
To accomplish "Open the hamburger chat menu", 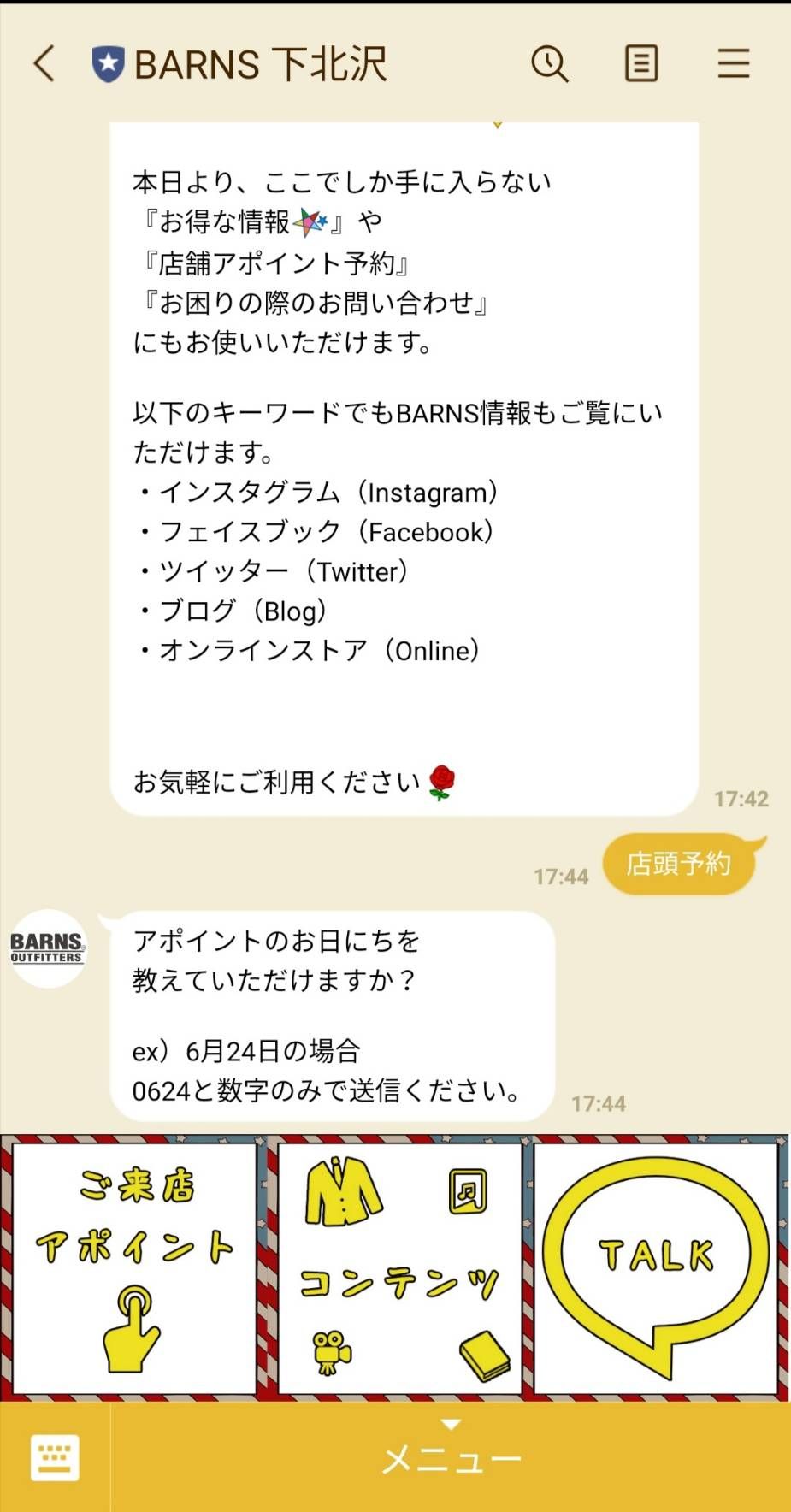I will 733,64.
